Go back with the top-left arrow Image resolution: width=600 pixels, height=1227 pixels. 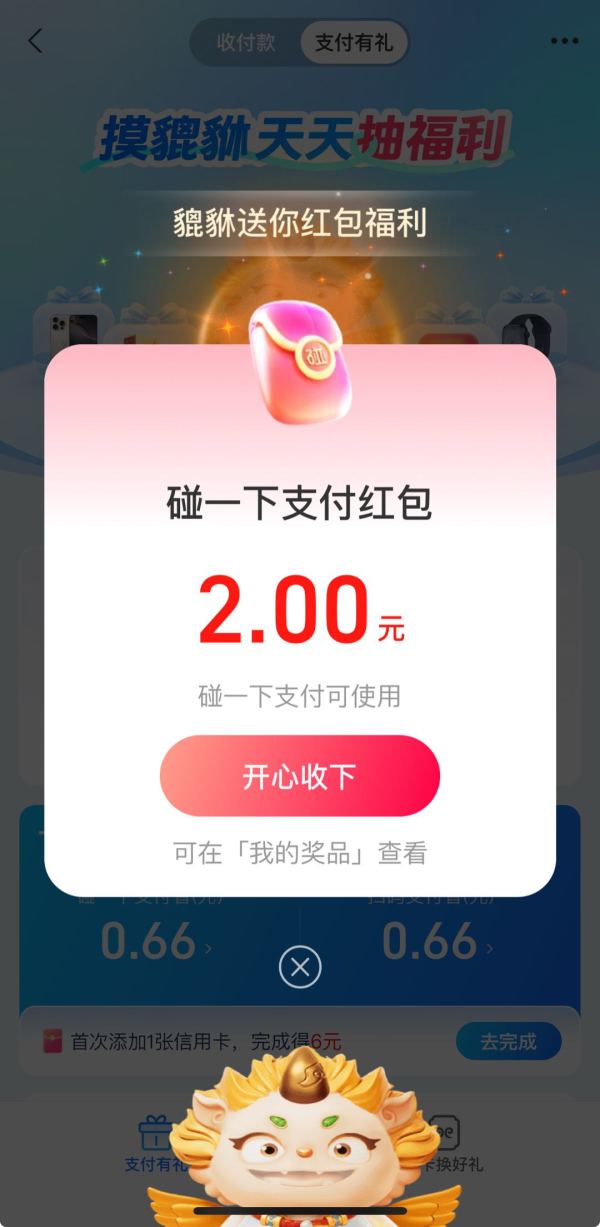pos(36,41)
